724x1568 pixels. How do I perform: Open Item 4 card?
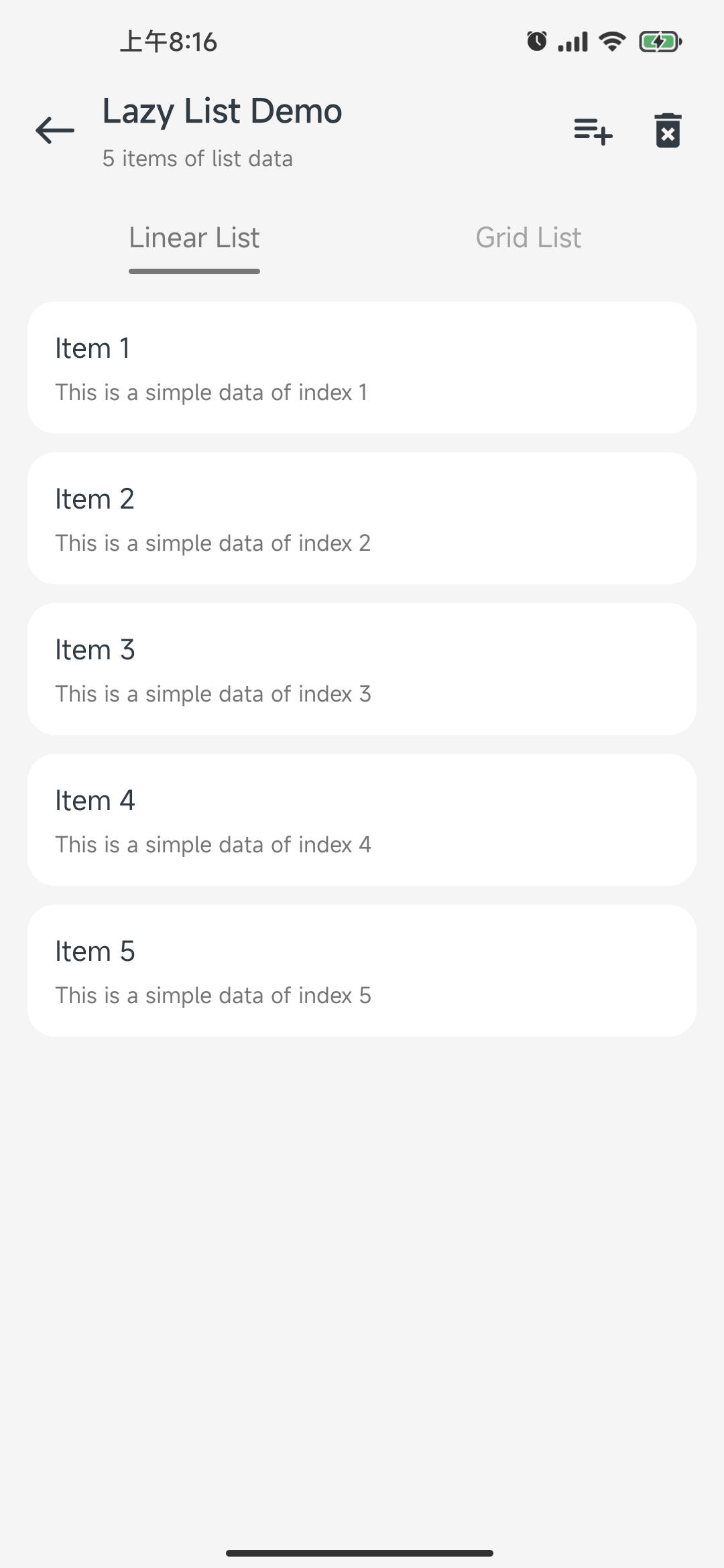coord(362,819)
